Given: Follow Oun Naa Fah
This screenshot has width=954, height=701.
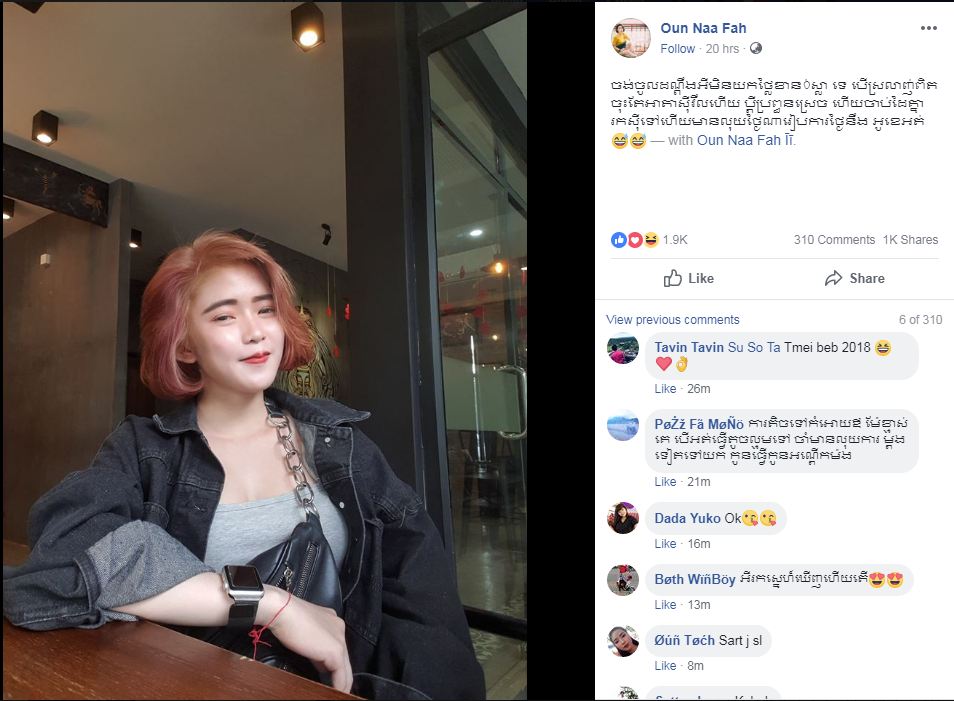Looking at the screenshot, I should (x=677, y=48).
